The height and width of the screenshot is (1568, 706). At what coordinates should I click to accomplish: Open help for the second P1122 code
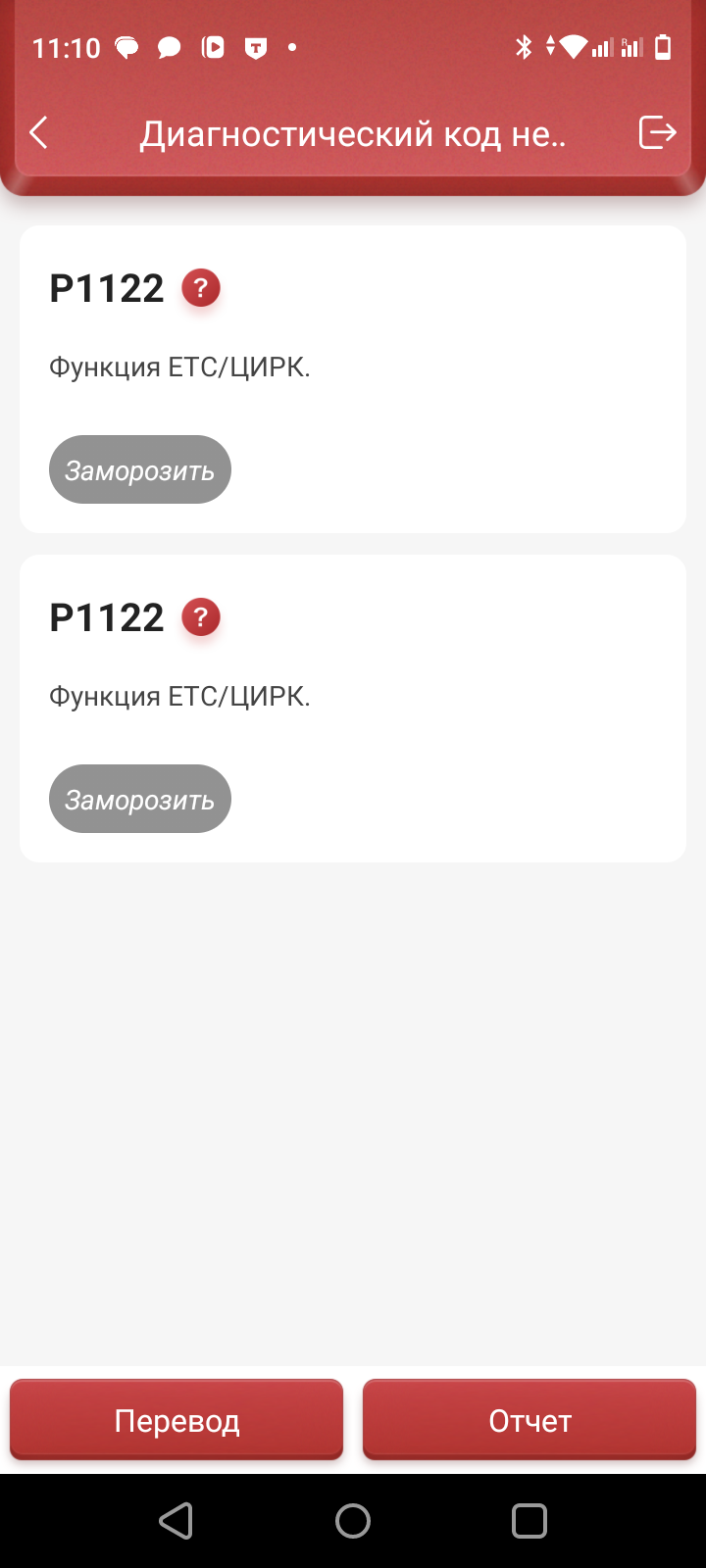tap(201, 617)
